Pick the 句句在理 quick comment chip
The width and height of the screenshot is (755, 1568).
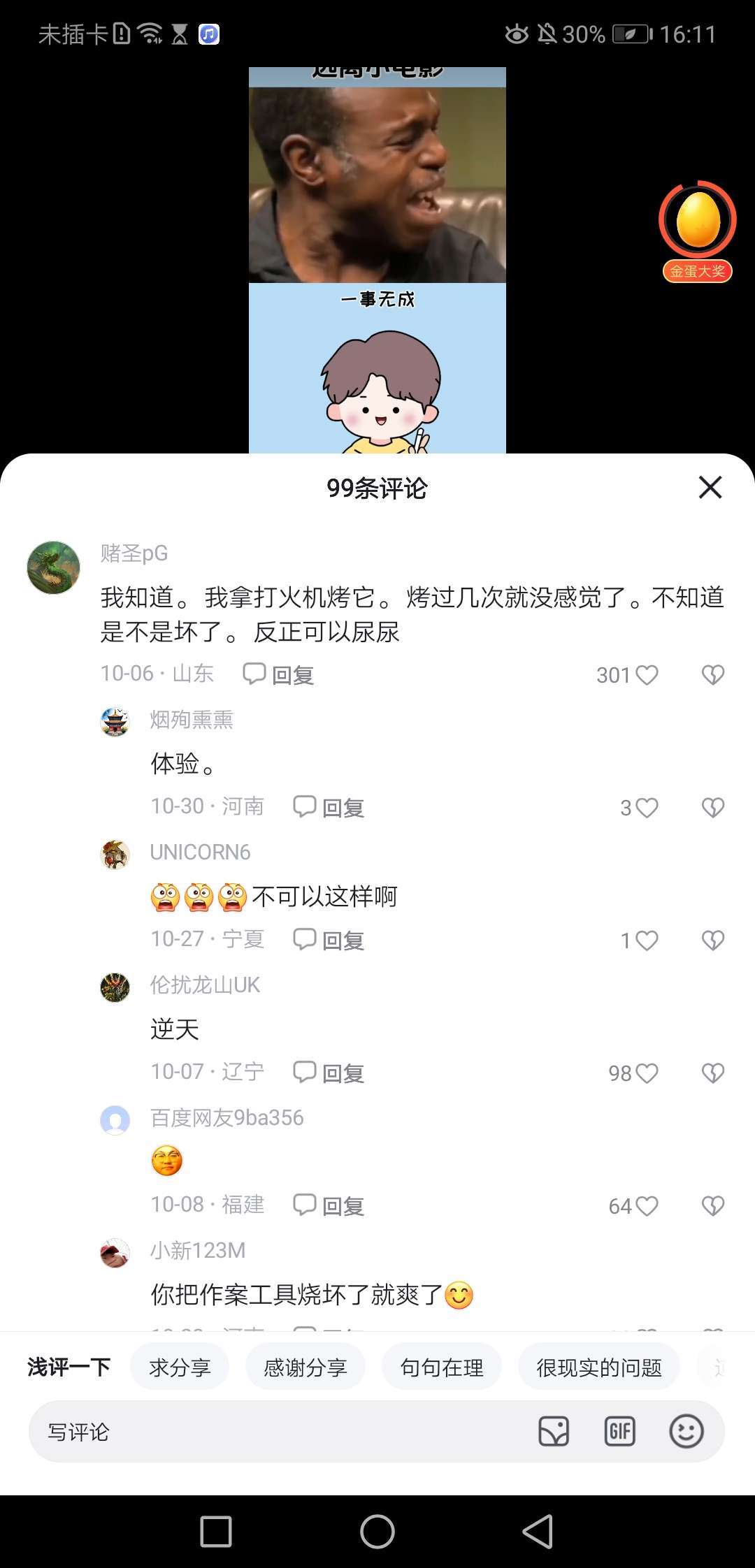point(441,1367)
